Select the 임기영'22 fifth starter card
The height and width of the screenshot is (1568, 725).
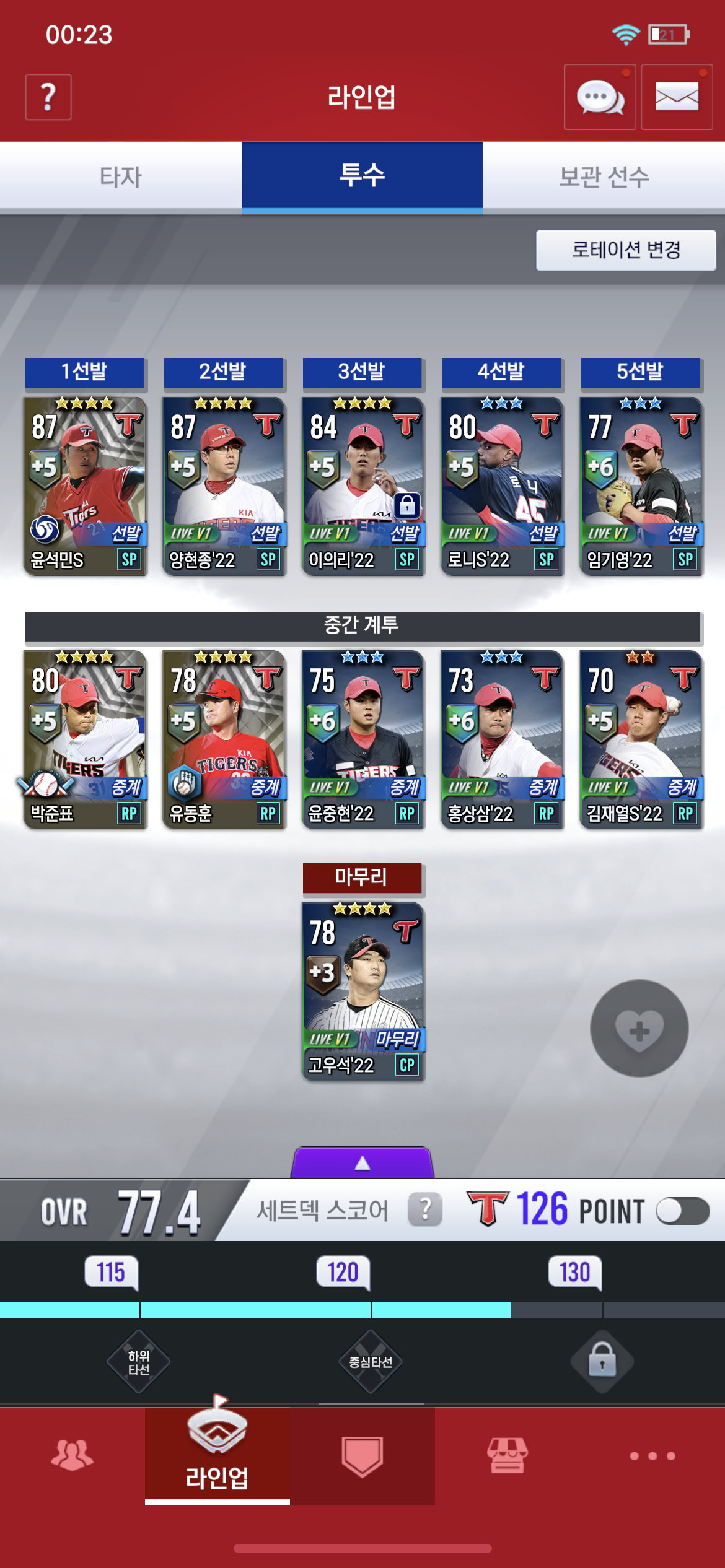641,486
